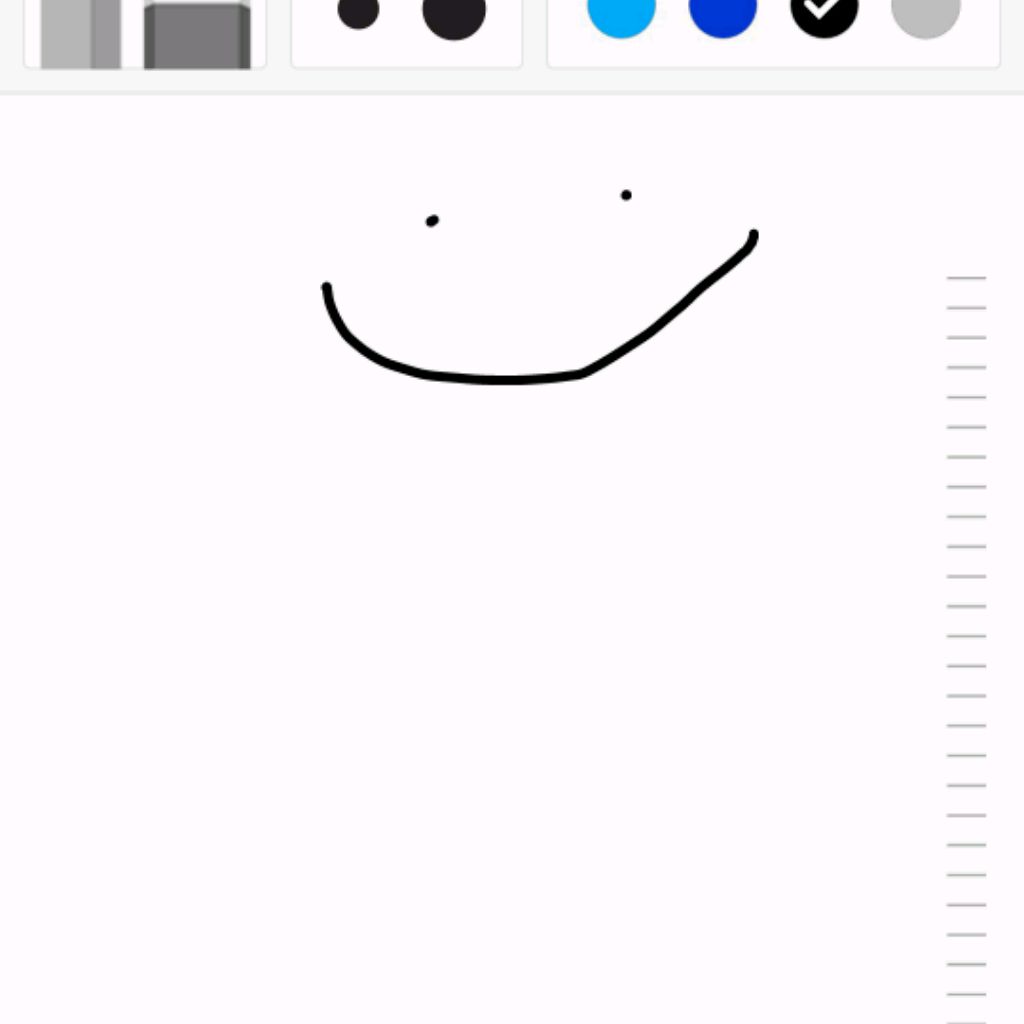Select the light blue color swatch
The width and height of the screenshot is (1024, 1024).
pyautogui.click(x=621, y=12)
